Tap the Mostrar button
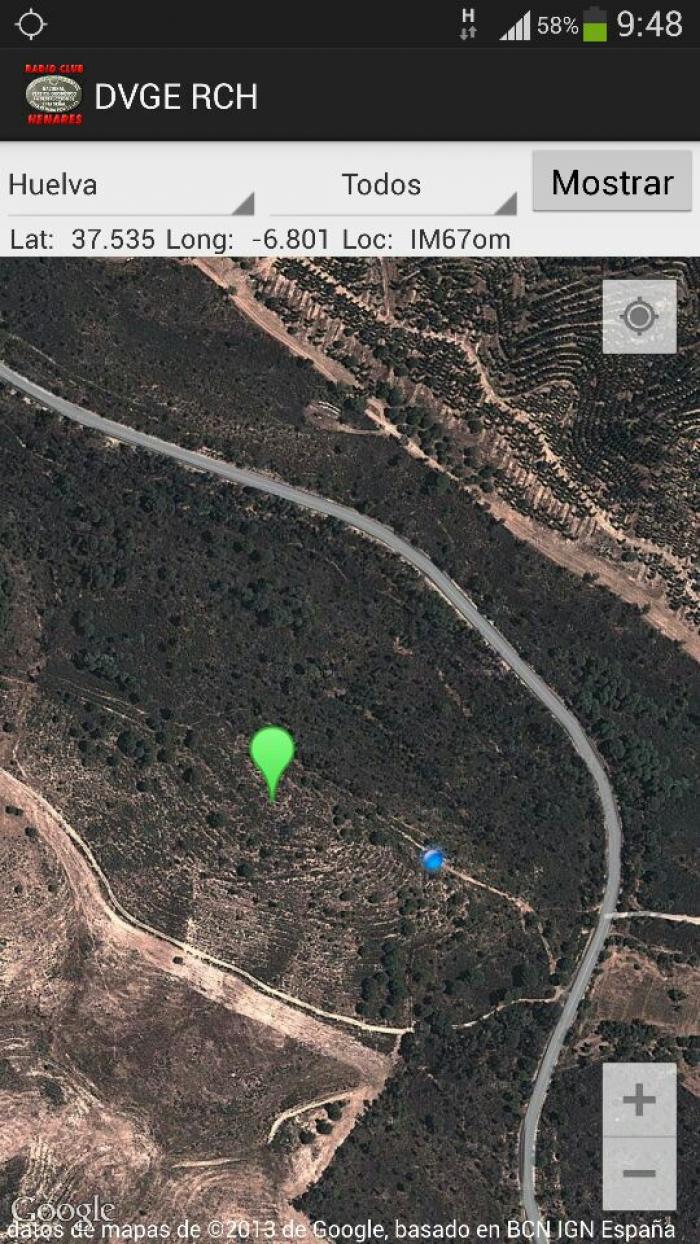This screenshot has height=1244, width=700. [x=612, y=182]
